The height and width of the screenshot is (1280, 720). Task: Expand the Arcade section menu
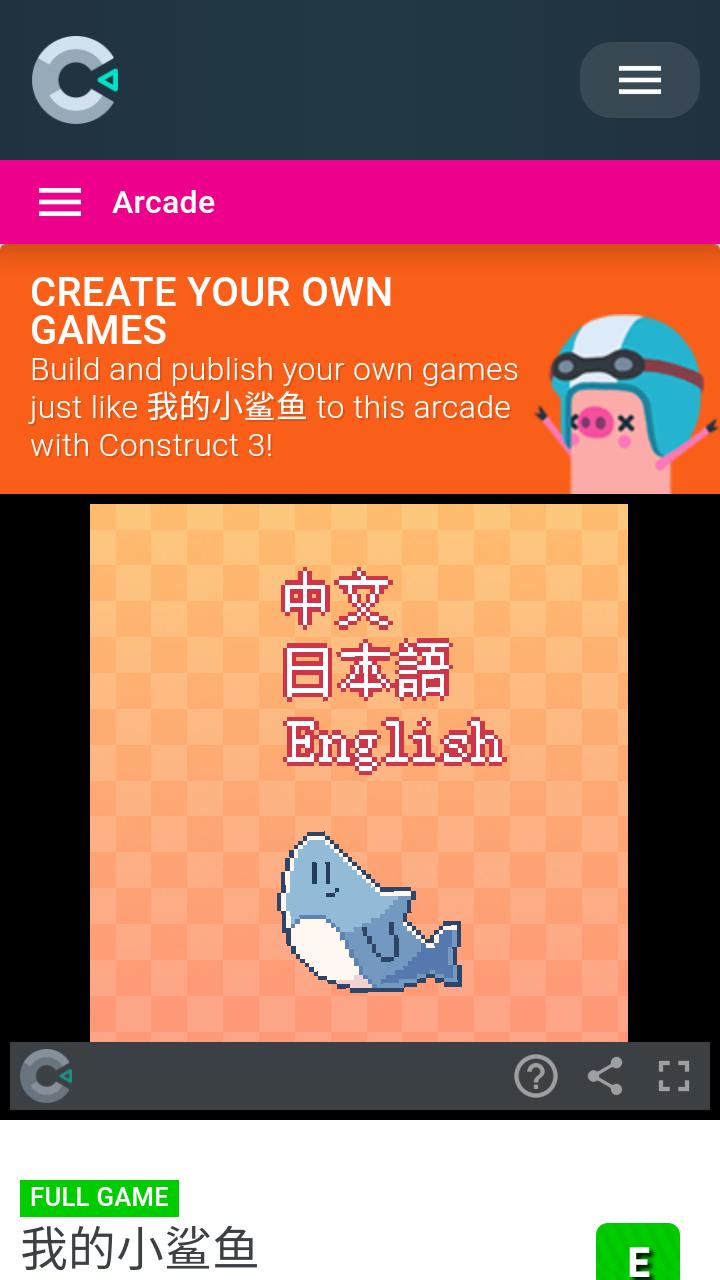[60, 202]
